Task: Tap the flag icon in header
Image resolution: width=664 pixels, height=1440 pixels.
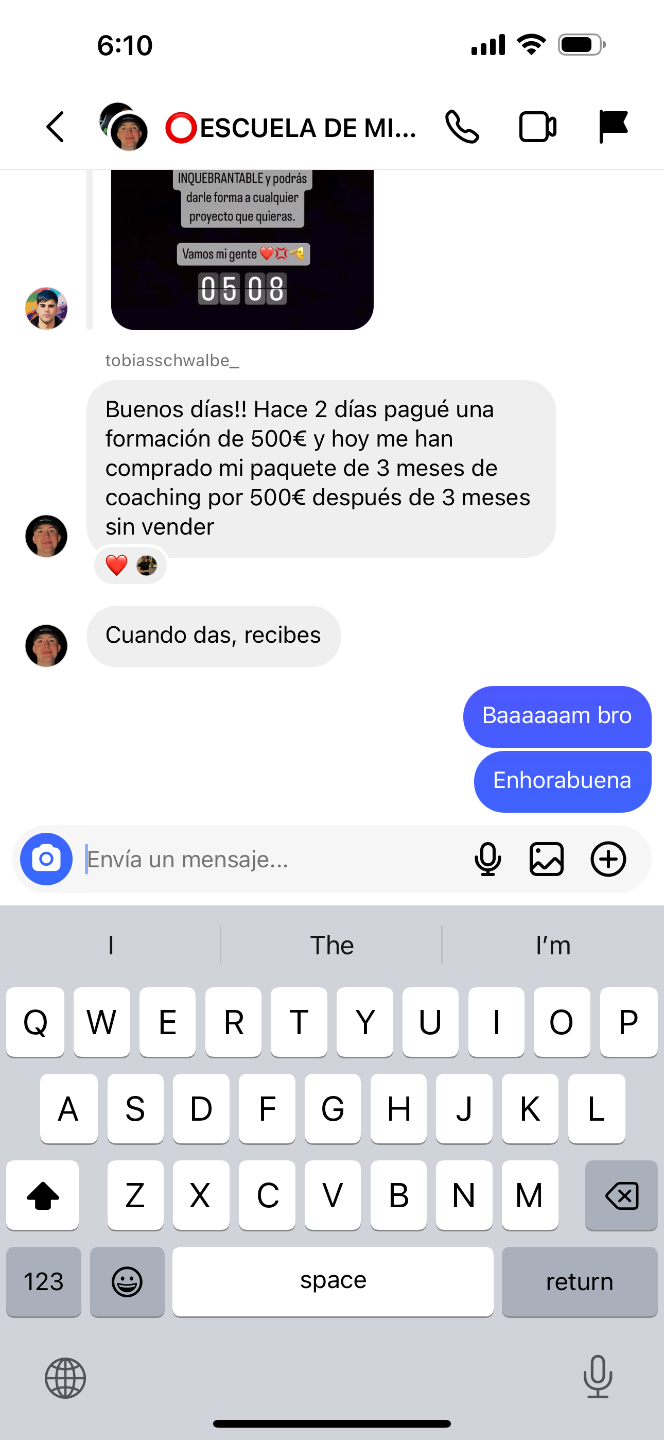Action: pyautogui.click(x=612, y=127)
